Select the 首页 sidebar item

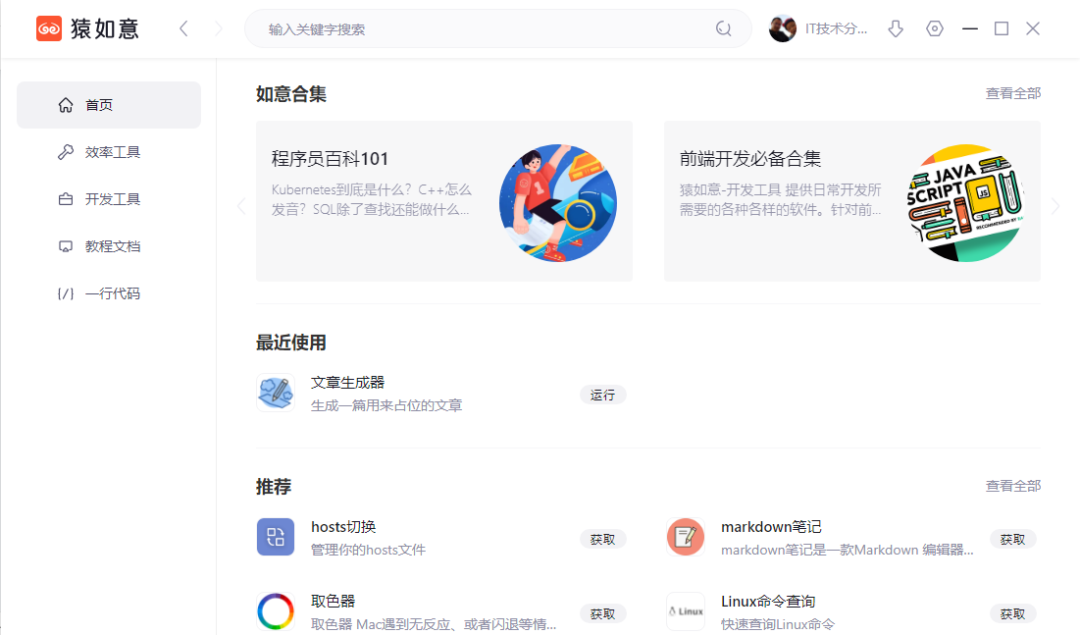tap(108, 105)
